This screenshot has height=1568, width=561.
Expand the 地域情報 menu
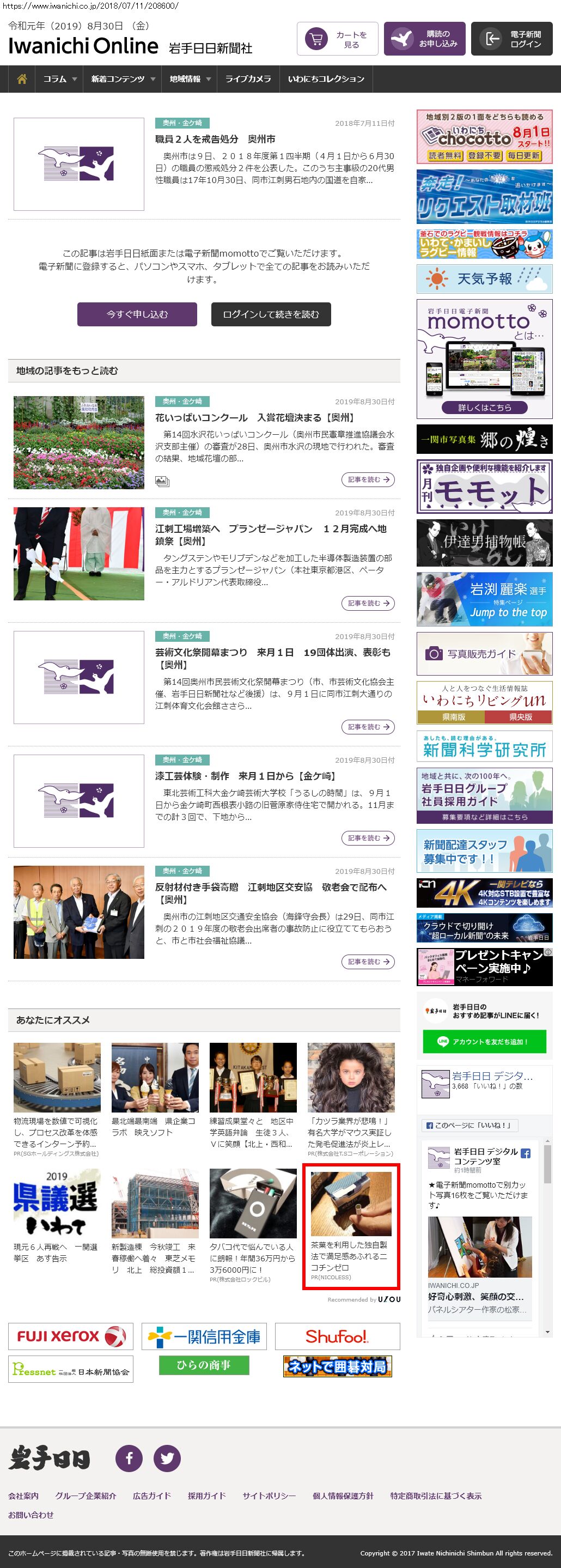coord(190,79)
